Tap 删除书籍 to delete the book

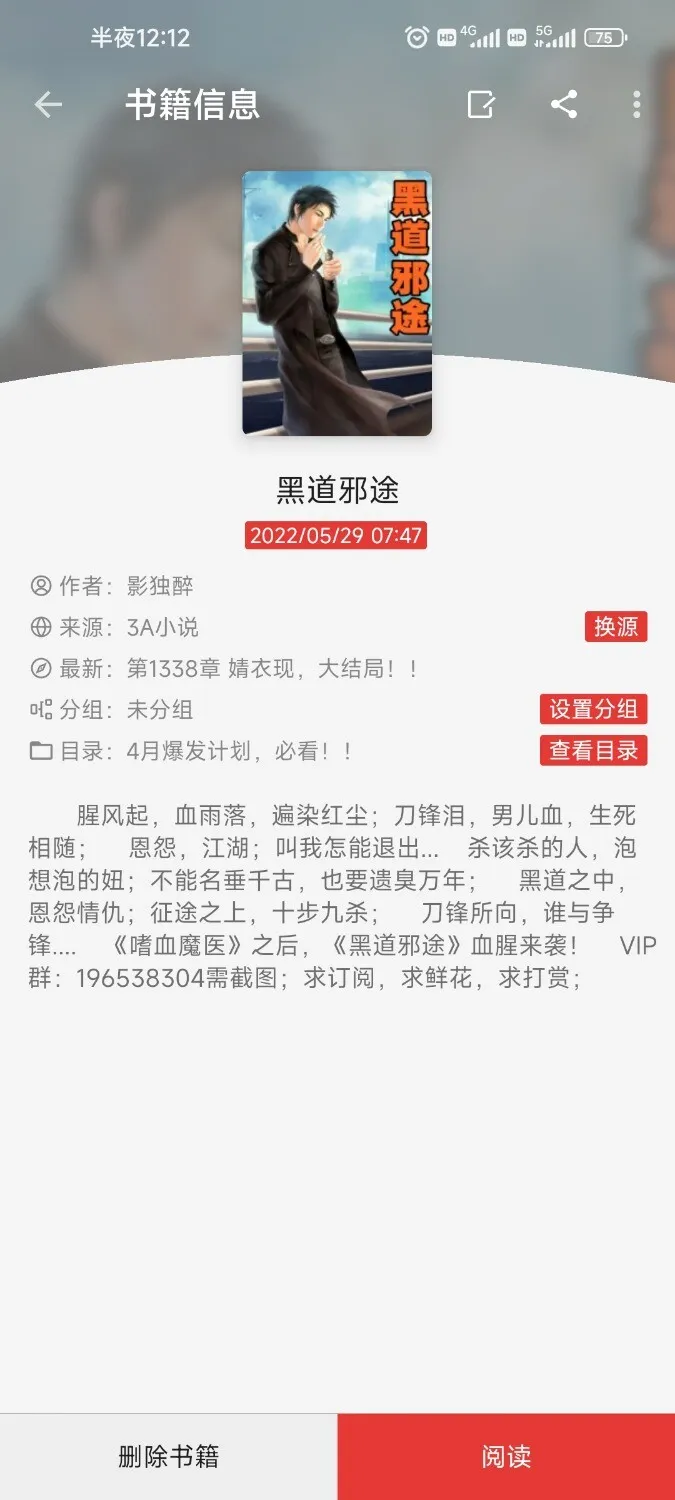[x=168, y=1456]
